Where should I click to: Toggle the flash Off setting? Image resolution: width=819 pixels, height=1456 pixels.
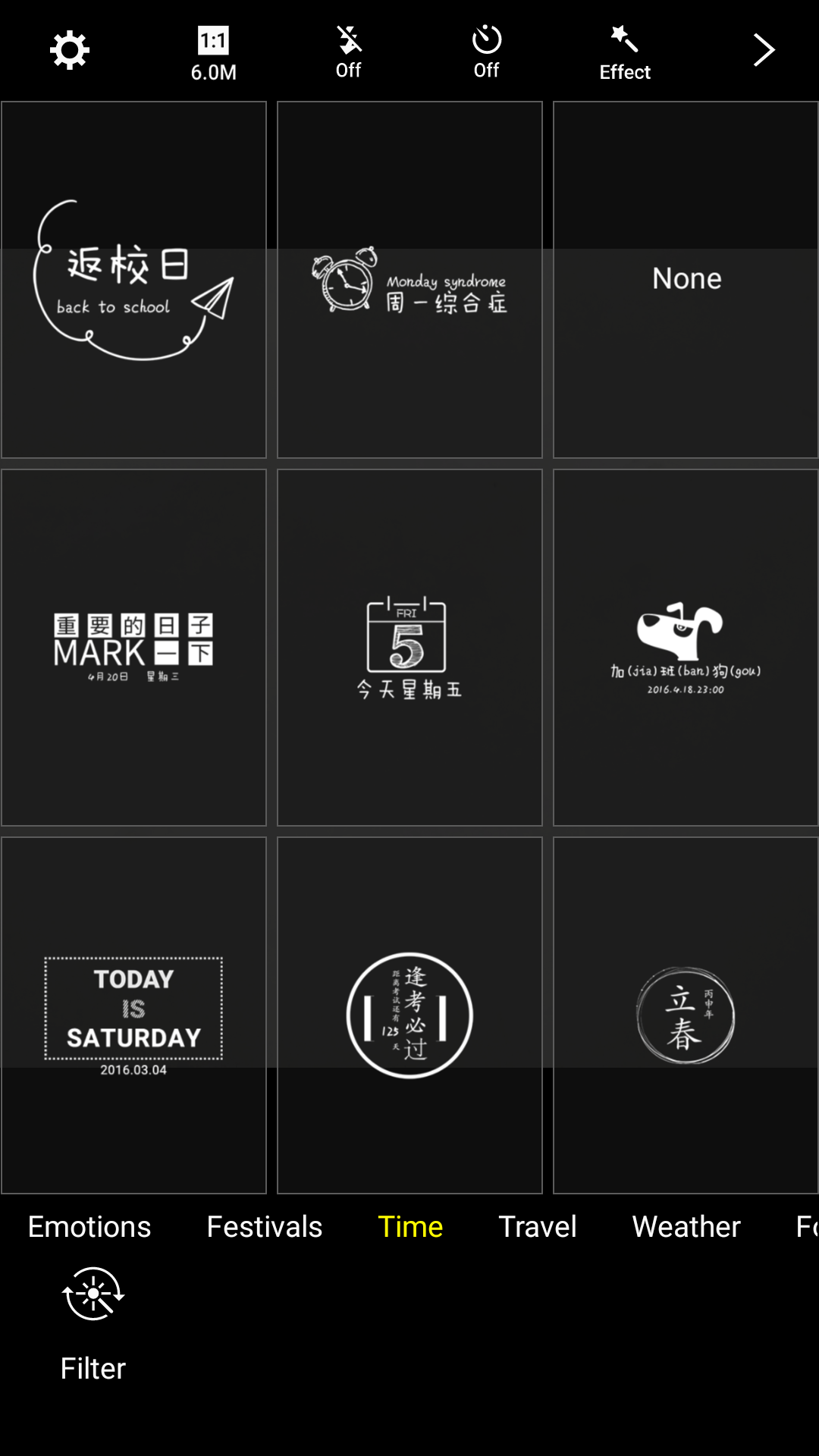(x=349, y=52)
